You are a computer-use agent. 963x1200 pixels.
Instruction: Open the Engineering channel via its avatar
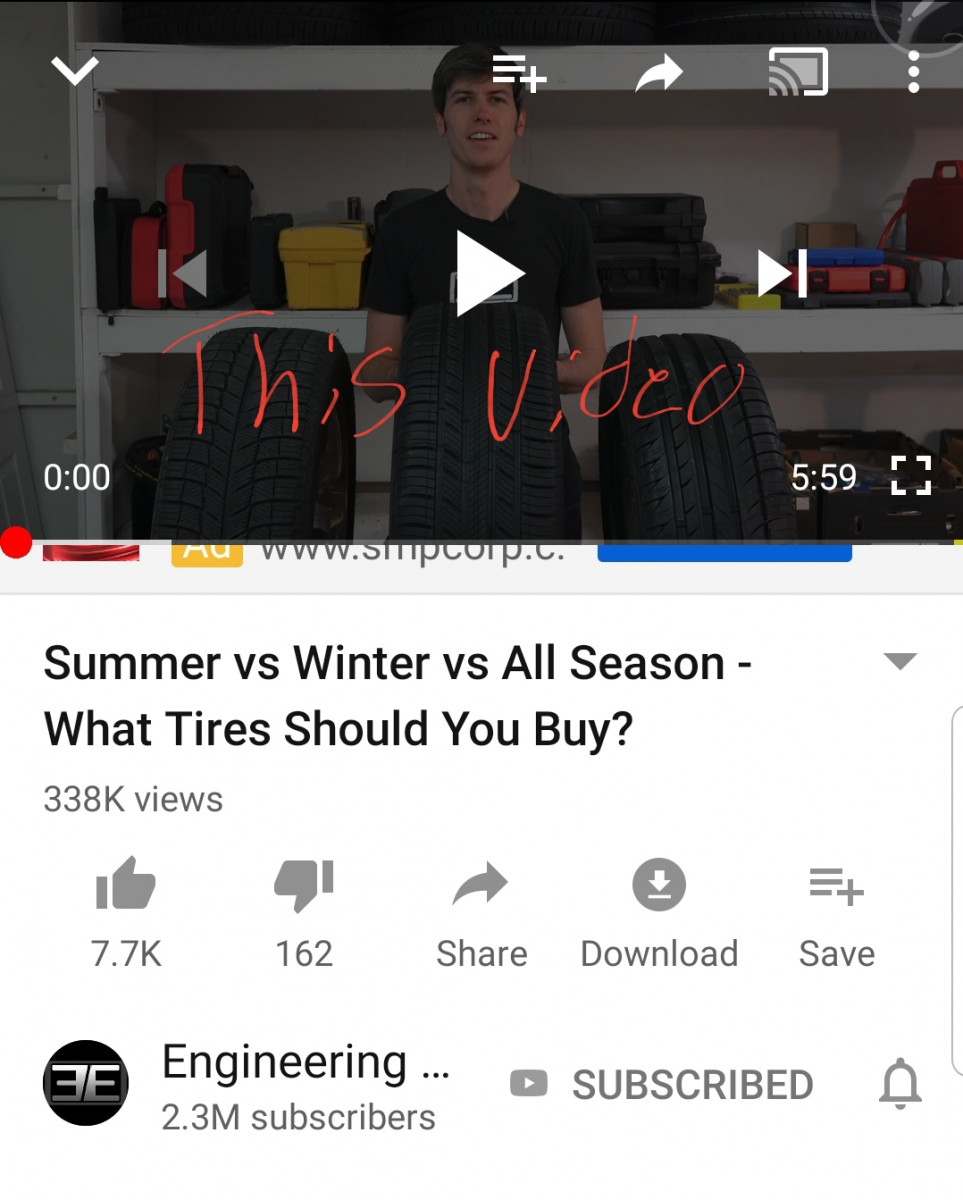[x=86, y=1084]
